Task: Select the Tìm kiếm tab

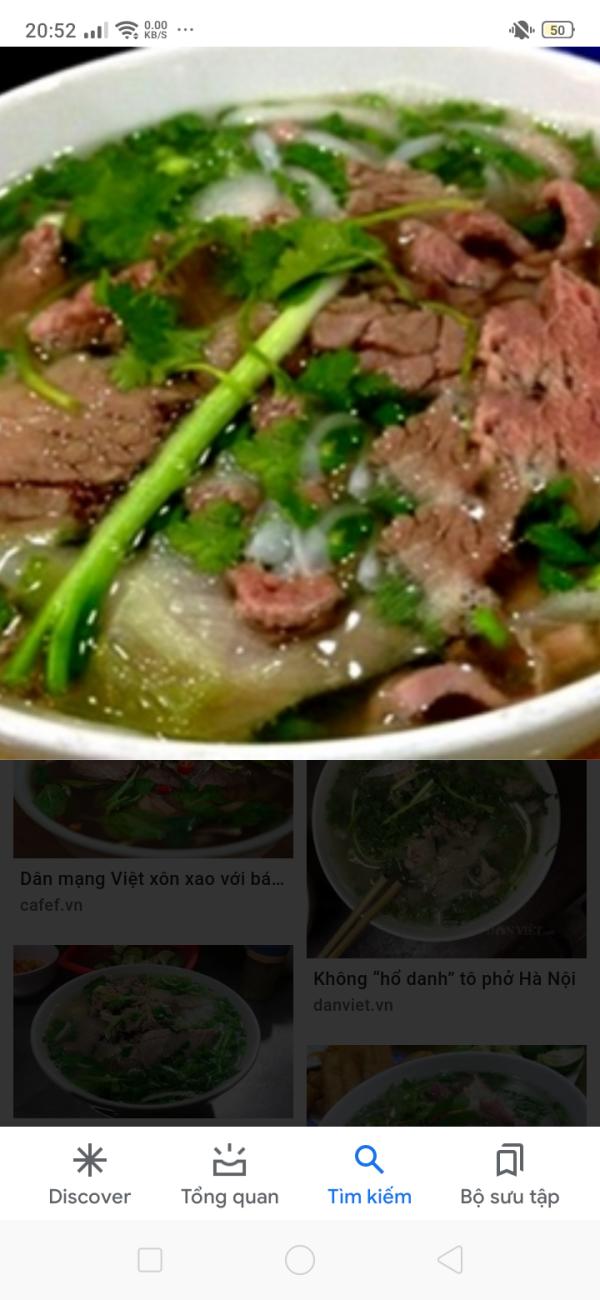Action: point(369,1175)
